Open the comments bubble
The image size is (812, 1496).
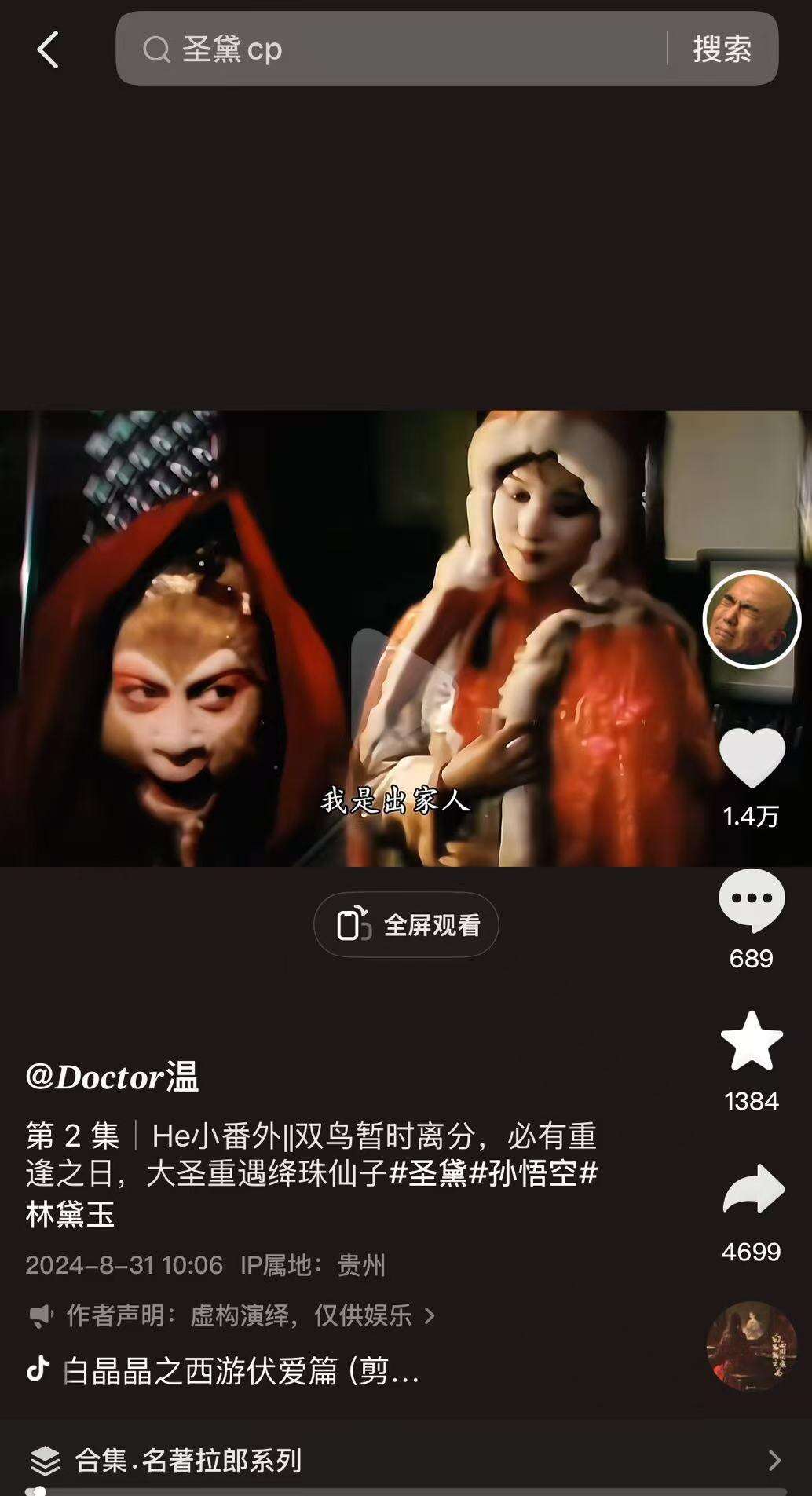coord(752,902)
